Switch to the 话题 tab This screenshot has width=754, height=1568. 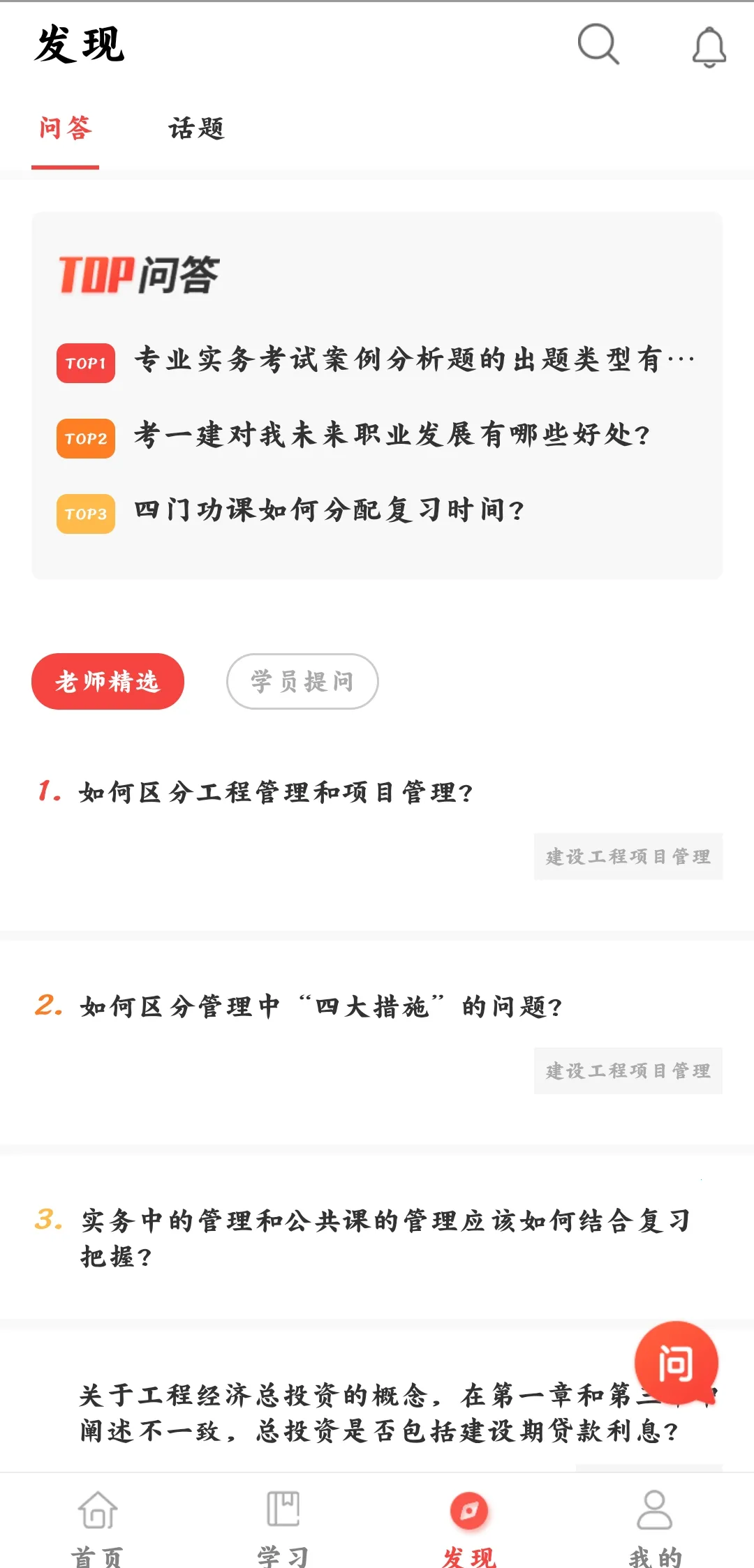[196, 129]
